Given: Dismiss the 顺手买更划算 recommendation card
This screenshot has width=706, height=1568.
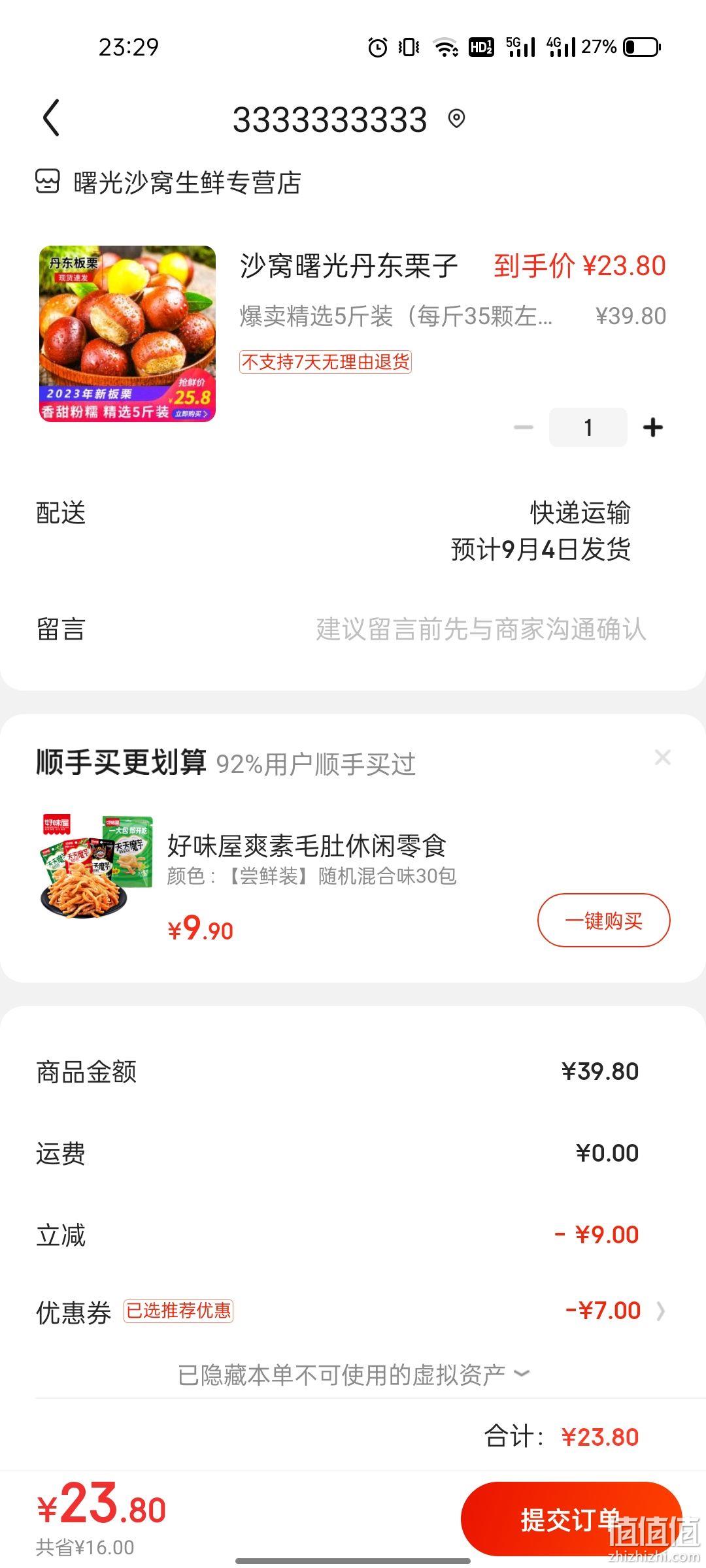Looking at the screenshot, I should [663, 758].
